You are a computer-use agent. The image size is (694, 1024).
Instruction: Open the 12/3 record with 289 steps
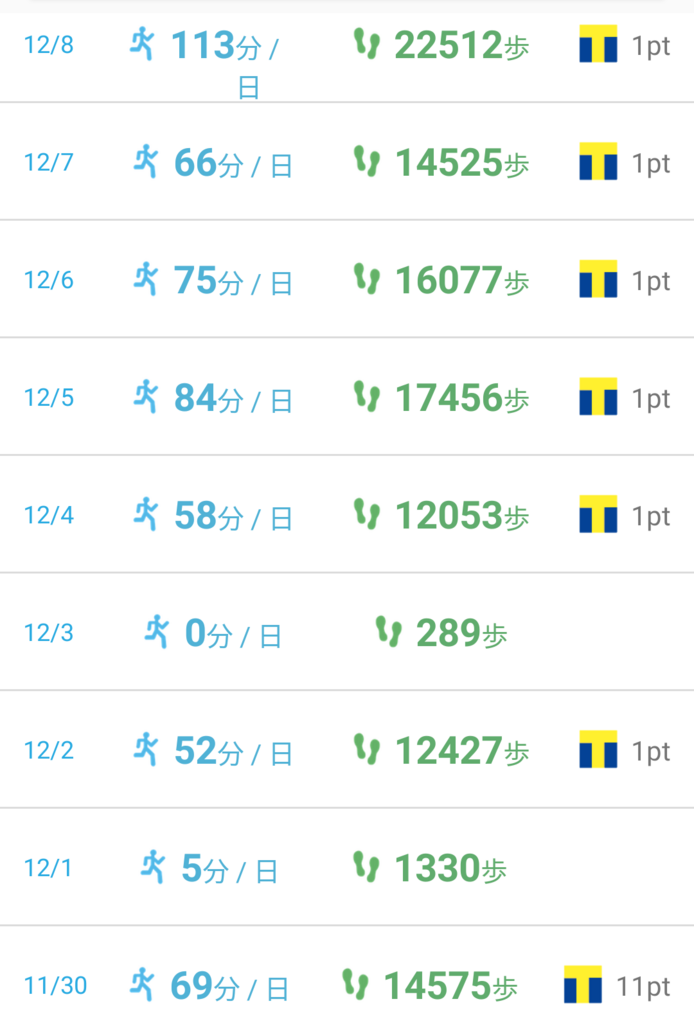347,632
